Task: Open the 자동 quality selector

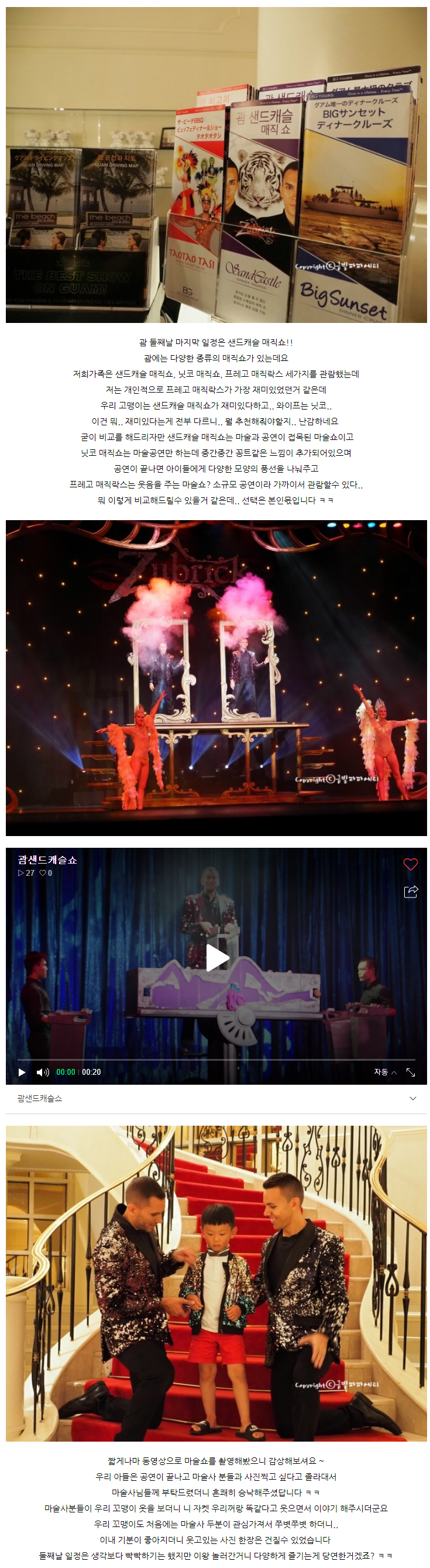Action: [x=385, y=1072]
